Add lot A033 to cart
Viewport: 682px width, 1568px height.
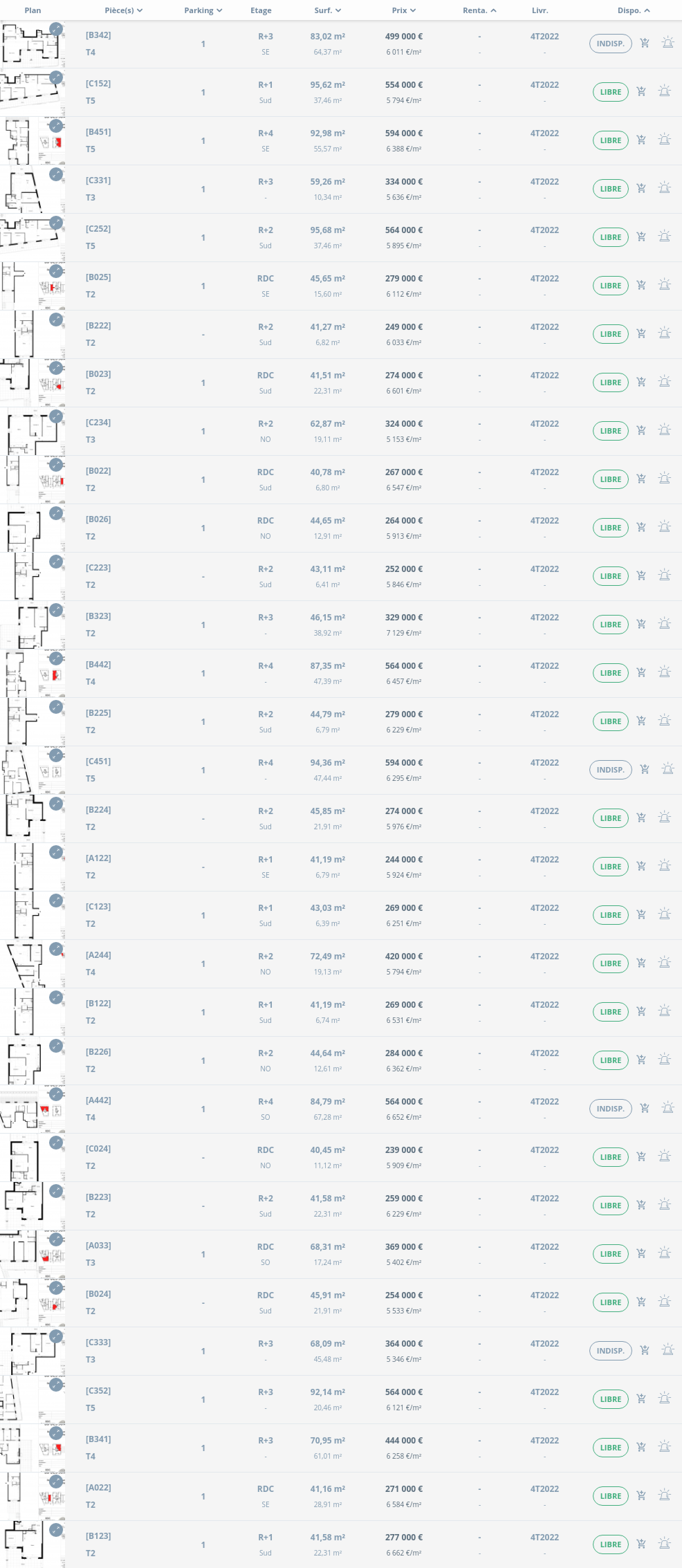(x=641, y=1253)
